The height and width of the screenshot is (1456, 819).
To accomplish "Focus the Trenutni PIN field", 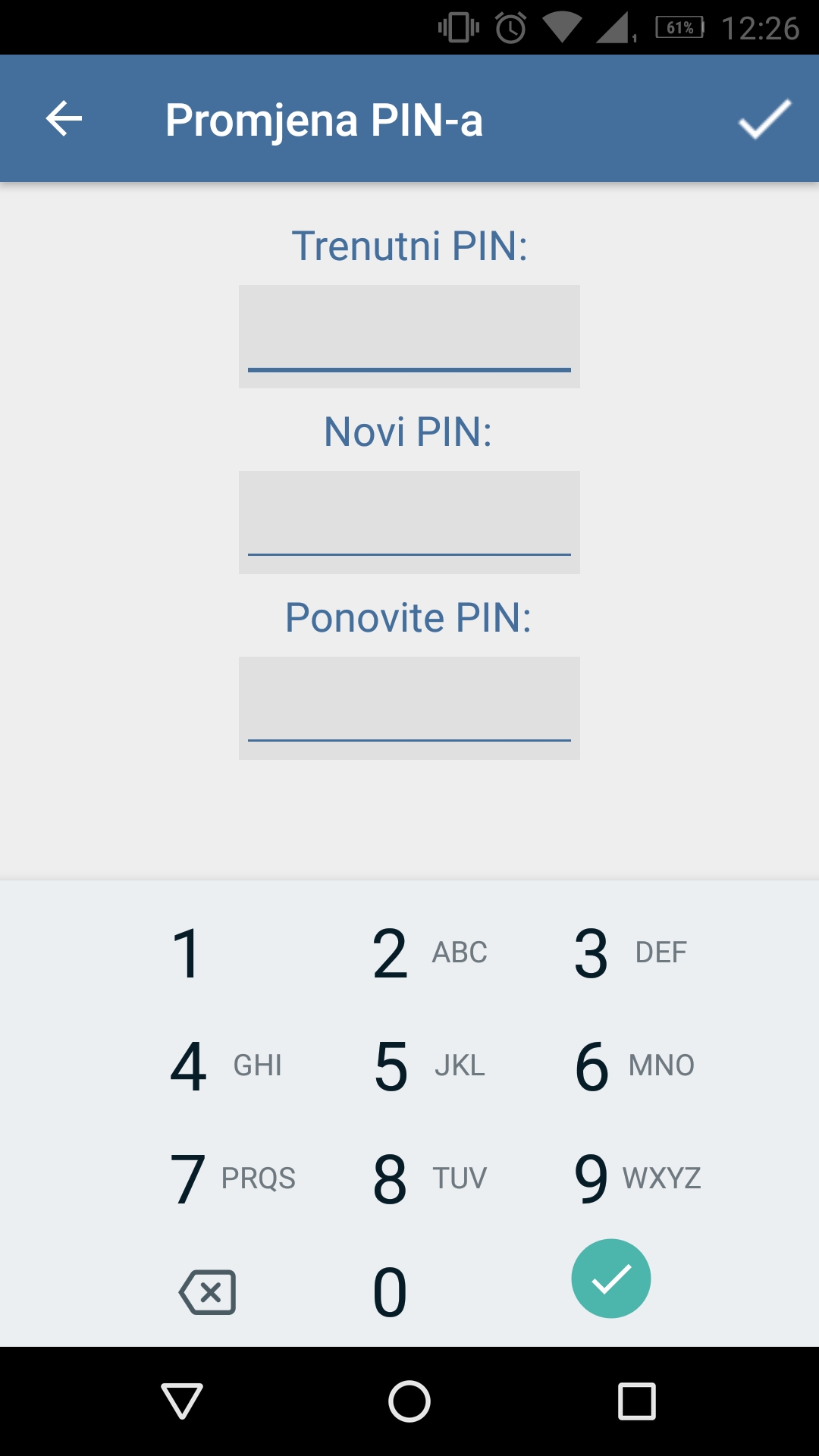I will pyautogui.click(x=409, y=337).
